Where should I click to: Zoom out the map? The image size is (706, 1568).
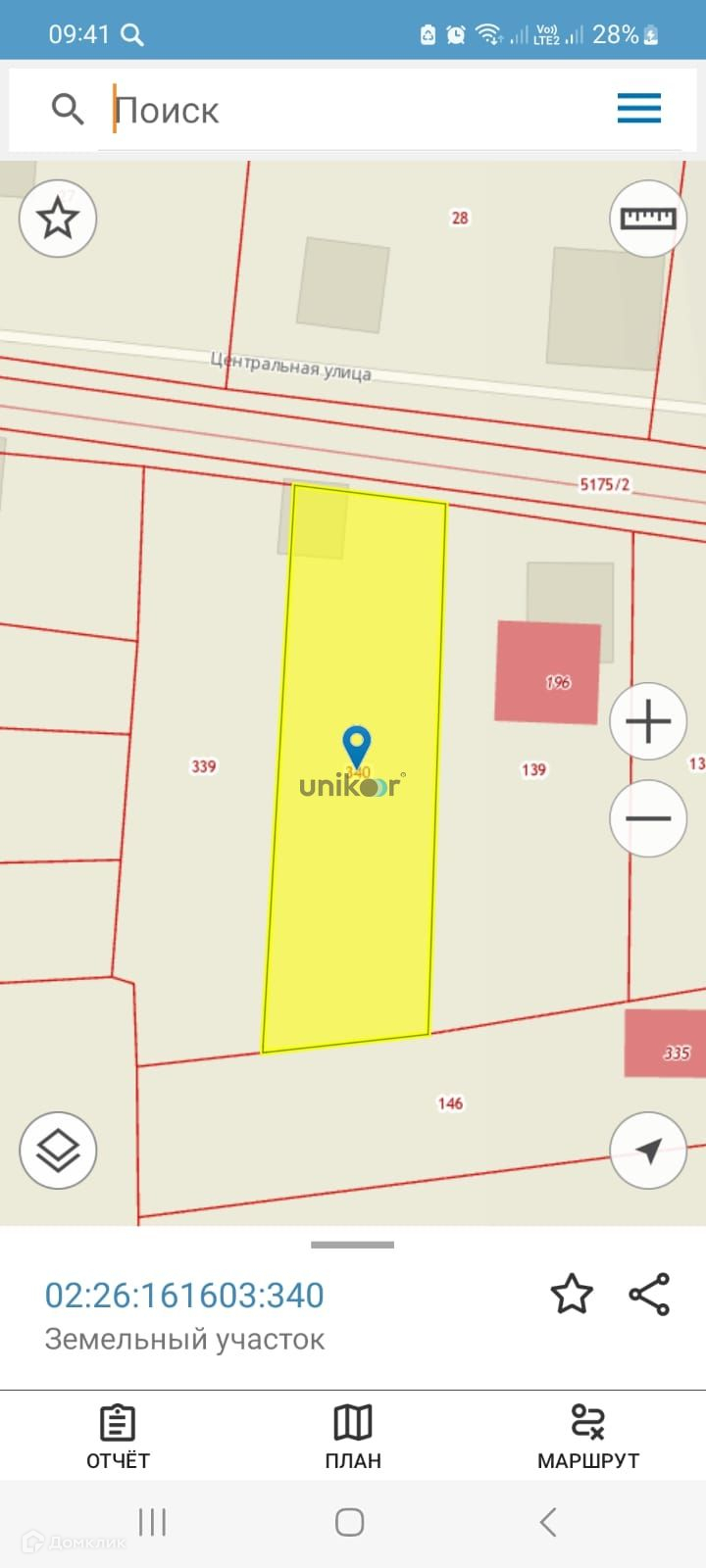tap(648, 818)
